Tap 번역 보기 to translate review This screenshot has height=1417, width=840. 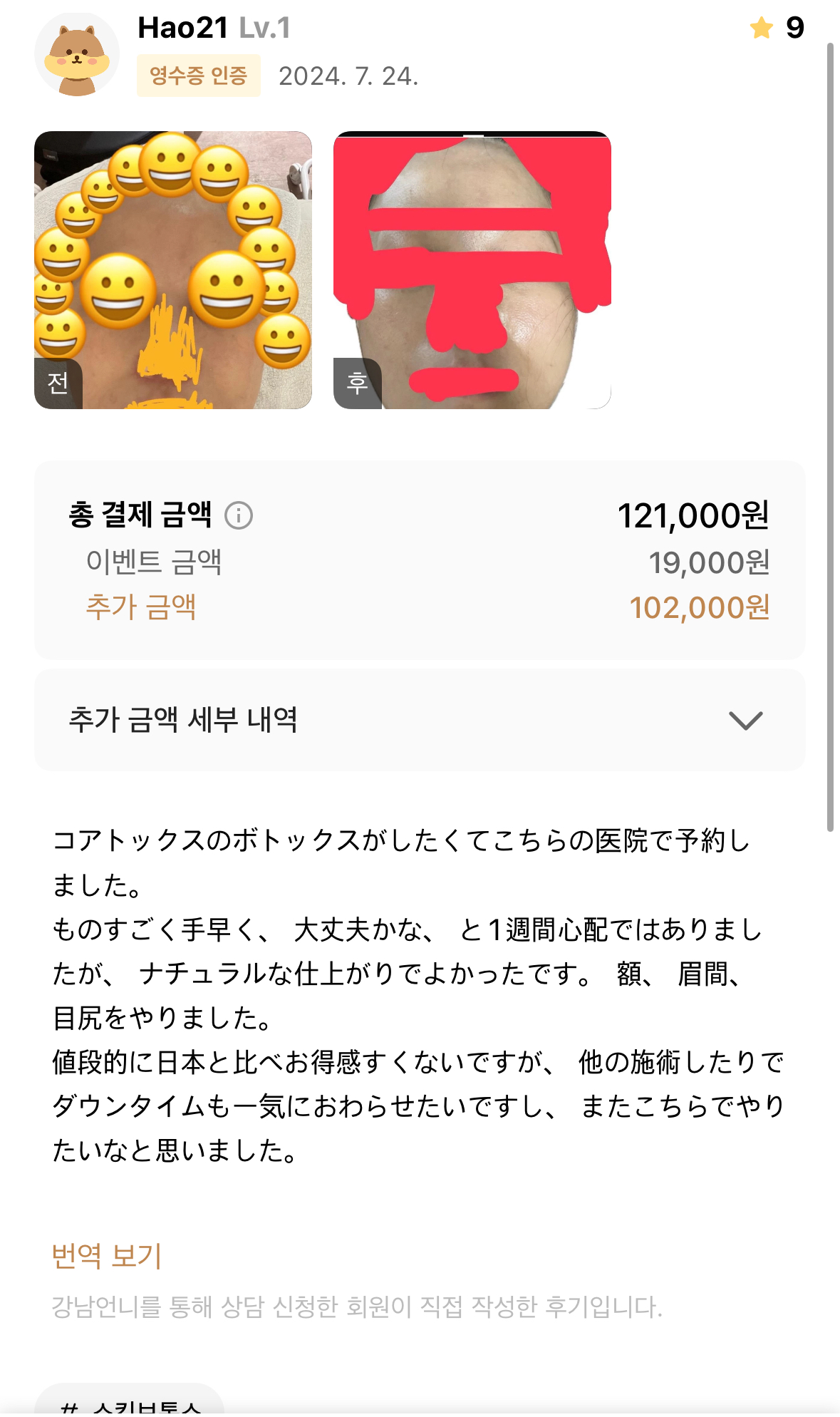click(107, 1256)
